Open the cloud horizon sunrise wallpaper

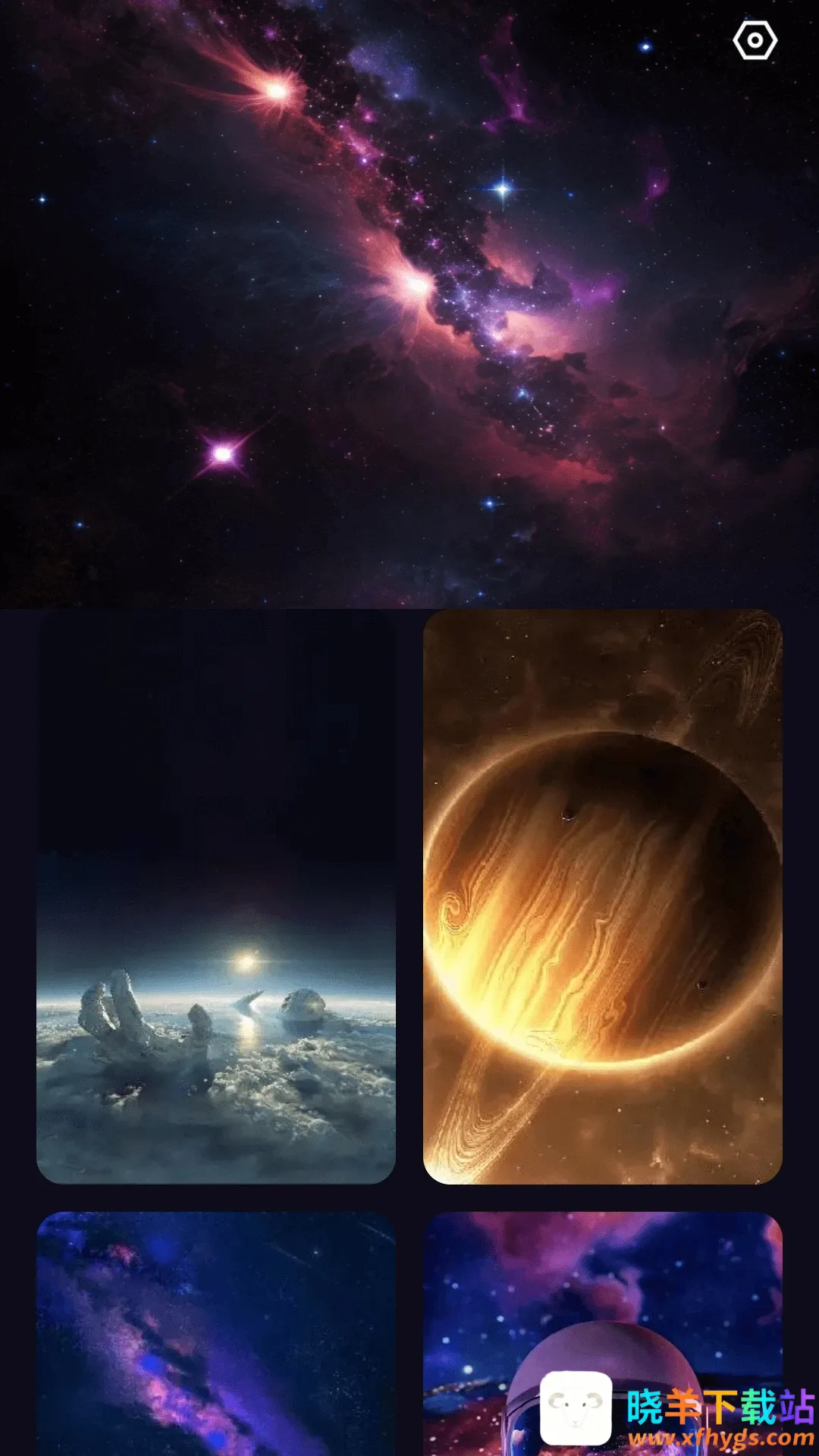[x=216, y=896]
